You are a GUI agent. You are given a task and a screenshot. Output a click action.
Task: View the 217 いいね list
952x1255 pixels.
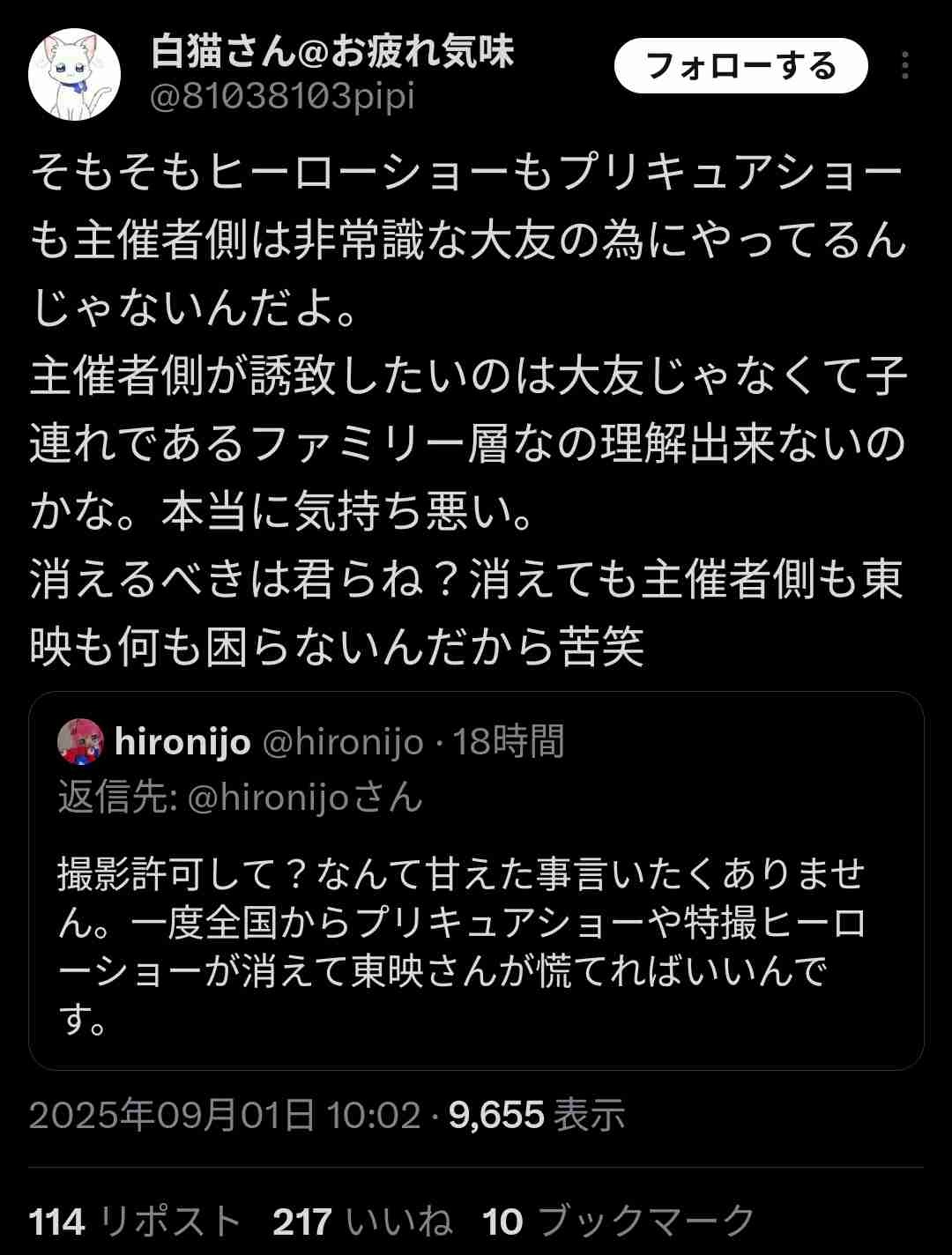coord(362,1222)
